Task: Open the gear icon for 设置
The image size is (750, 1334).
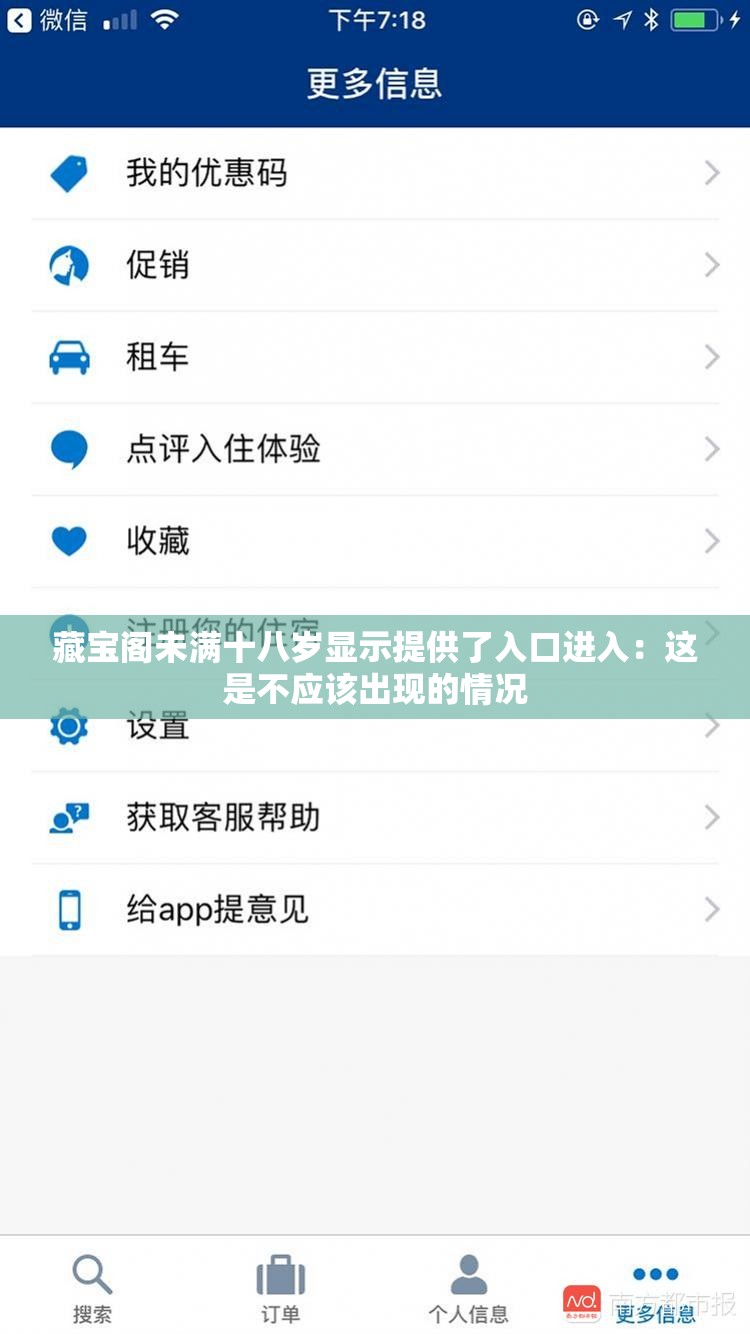Action: (x=68, y=729)
